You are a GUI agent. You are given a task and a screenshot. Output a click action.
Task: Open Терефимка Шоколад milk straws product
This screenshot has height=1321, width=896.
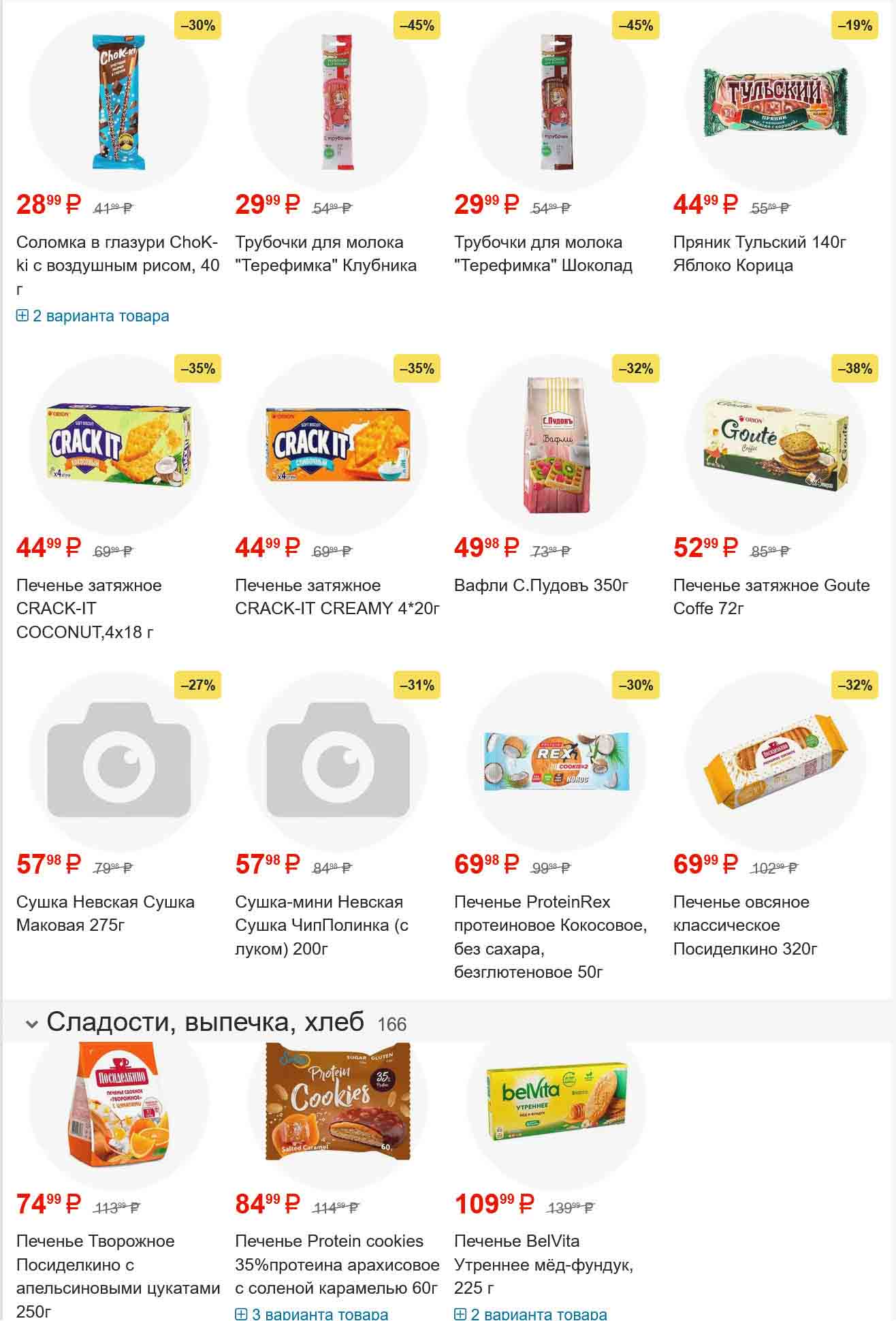click(543, 254)
